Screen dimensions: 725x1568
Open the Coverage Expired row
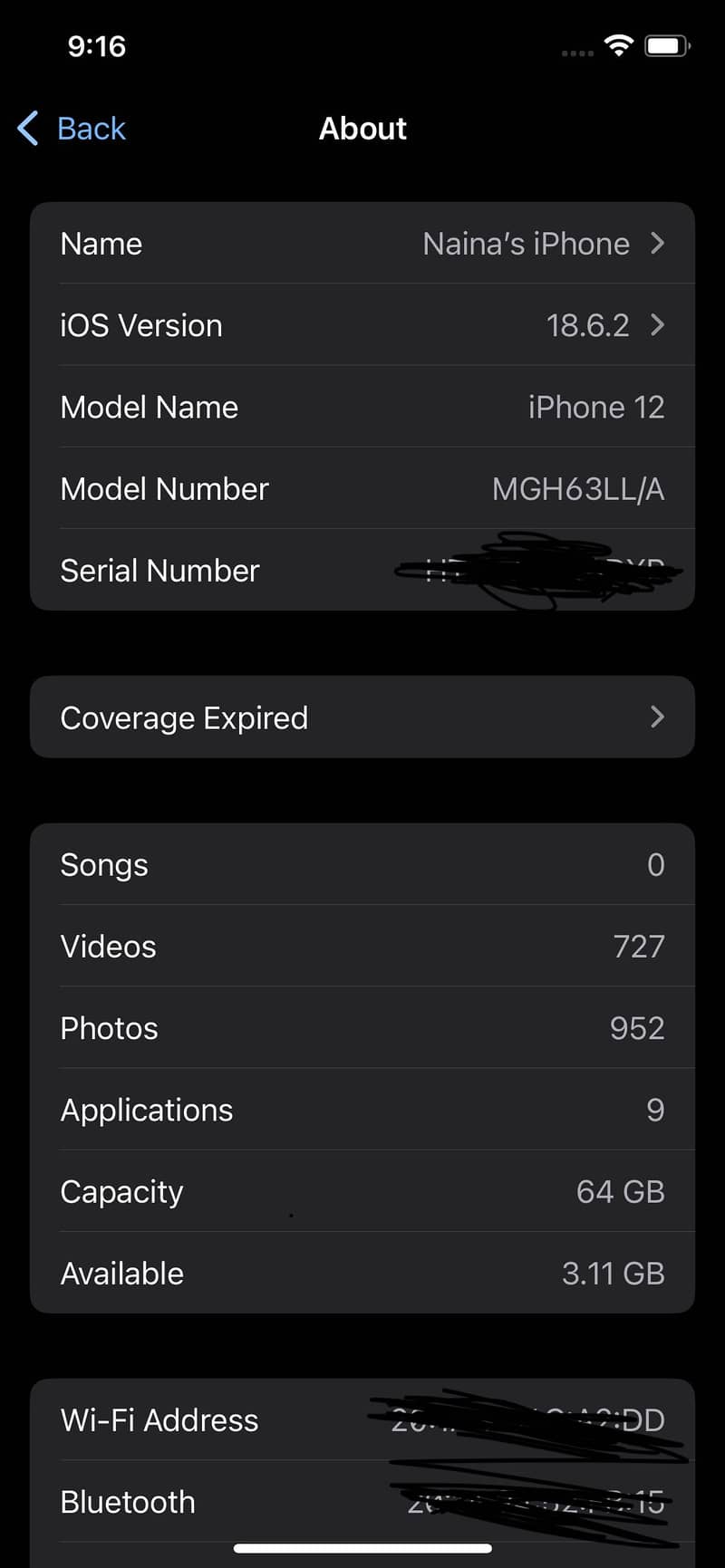[x=362, y=717]
